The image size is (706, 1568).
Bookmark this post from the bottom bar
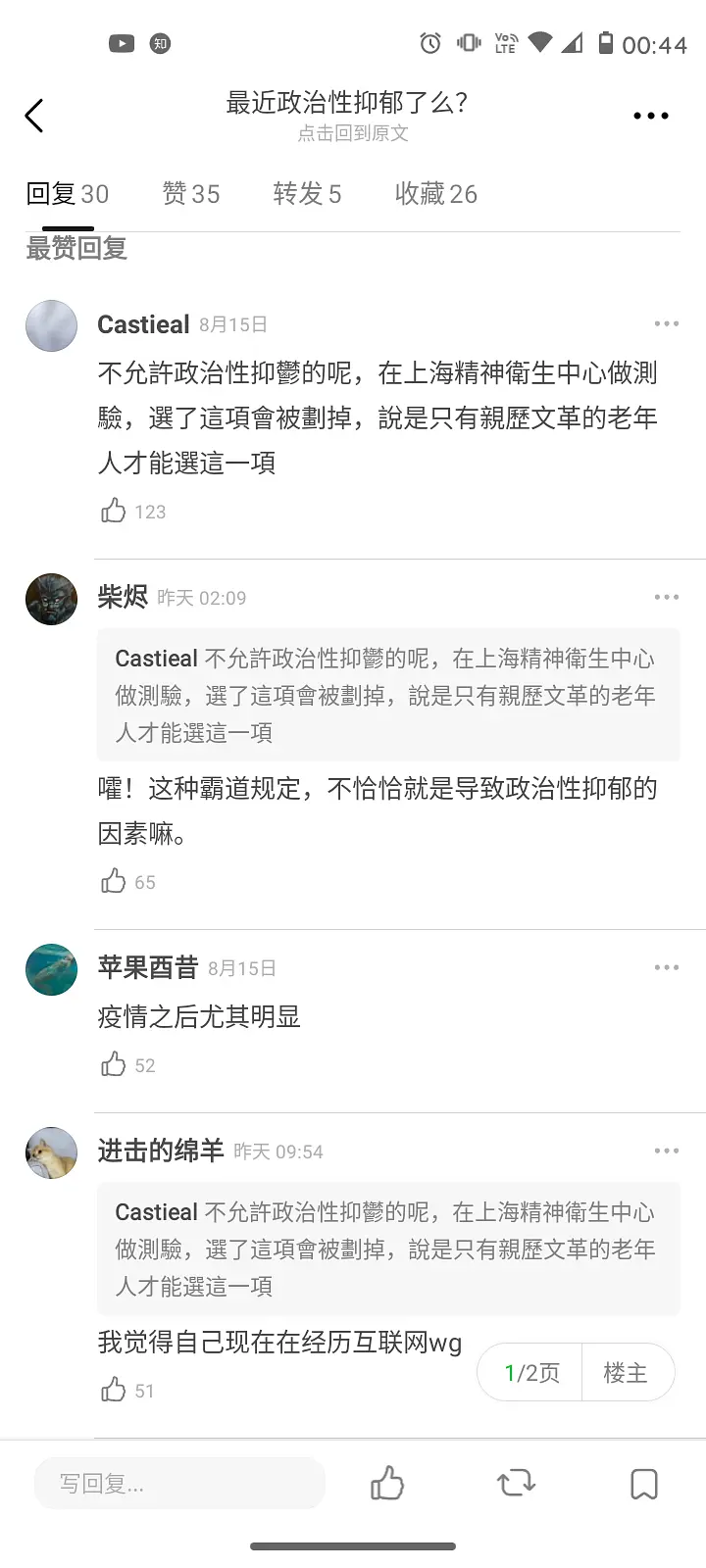pos(643,1484)
